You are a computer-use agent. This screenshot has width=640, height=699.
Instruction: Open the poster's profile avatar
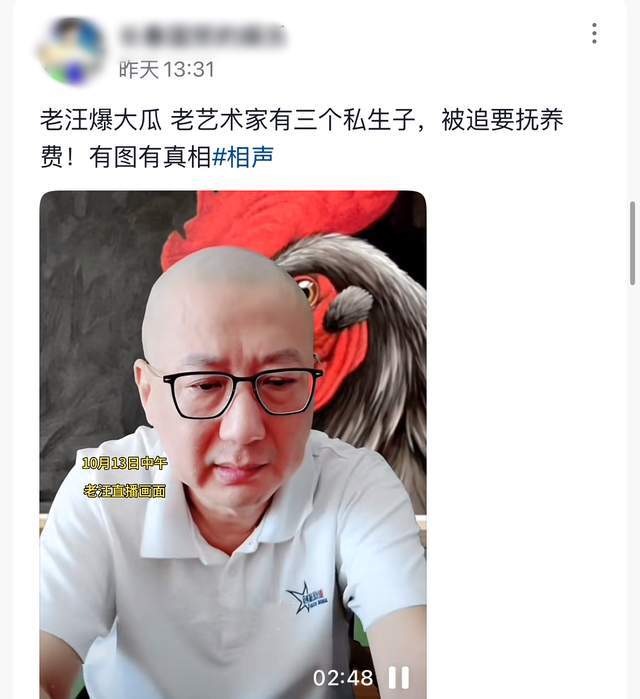[71, 51]
